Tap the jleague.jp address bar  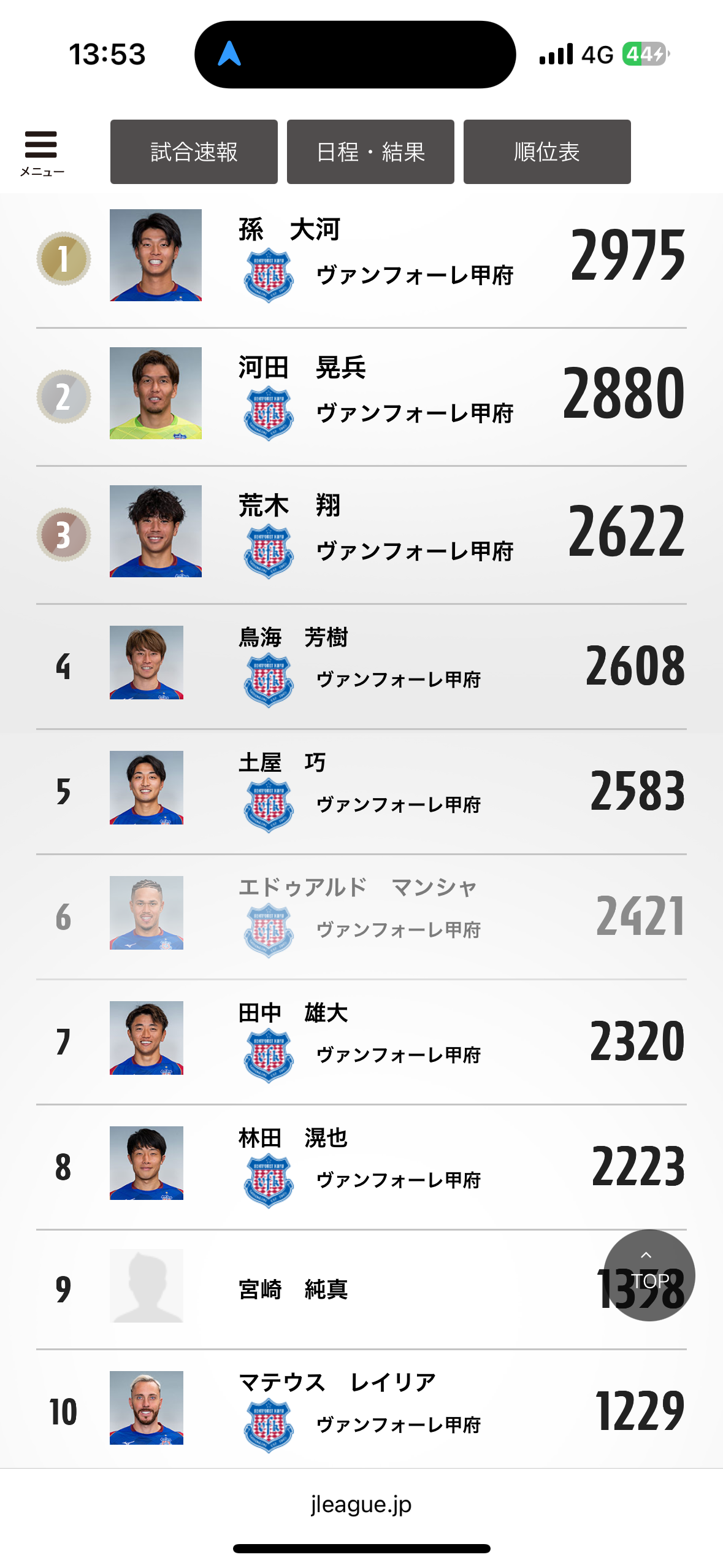(361, 1504)
